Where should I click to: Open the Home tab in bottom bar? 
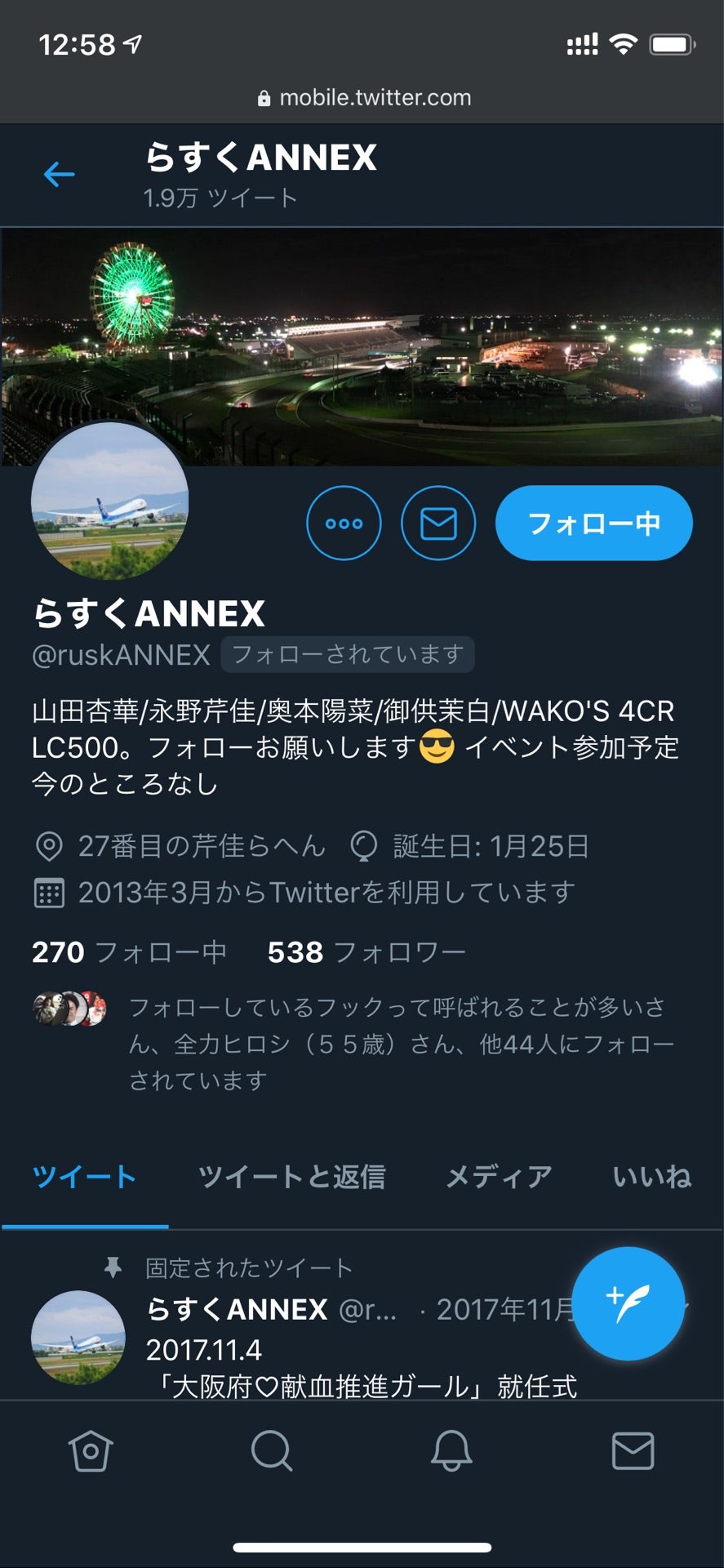coord(91,1451)
